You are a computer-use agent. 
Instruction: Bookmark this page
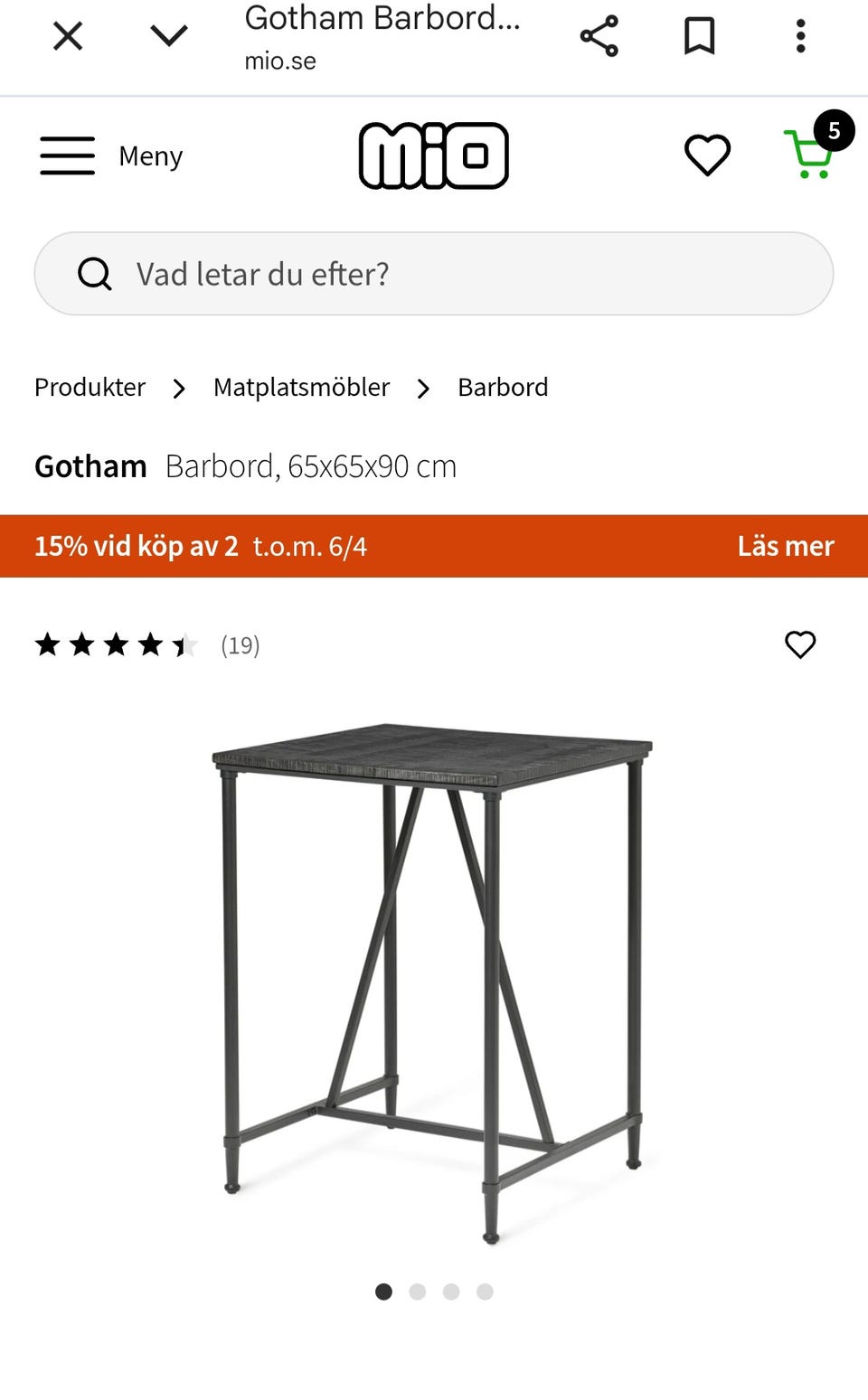(699, 36)
